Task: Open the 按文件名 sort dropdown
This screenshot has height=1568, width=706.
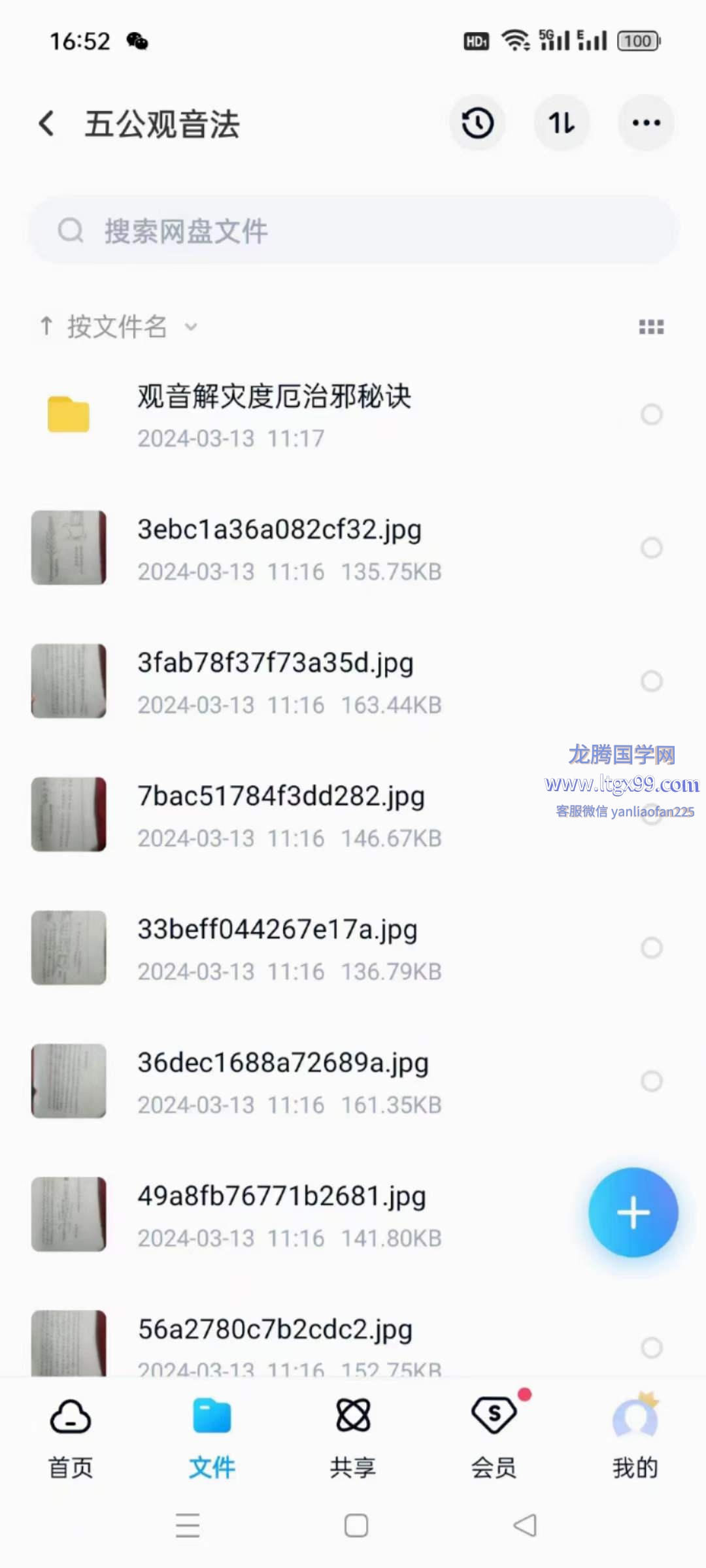Action: 118,327
